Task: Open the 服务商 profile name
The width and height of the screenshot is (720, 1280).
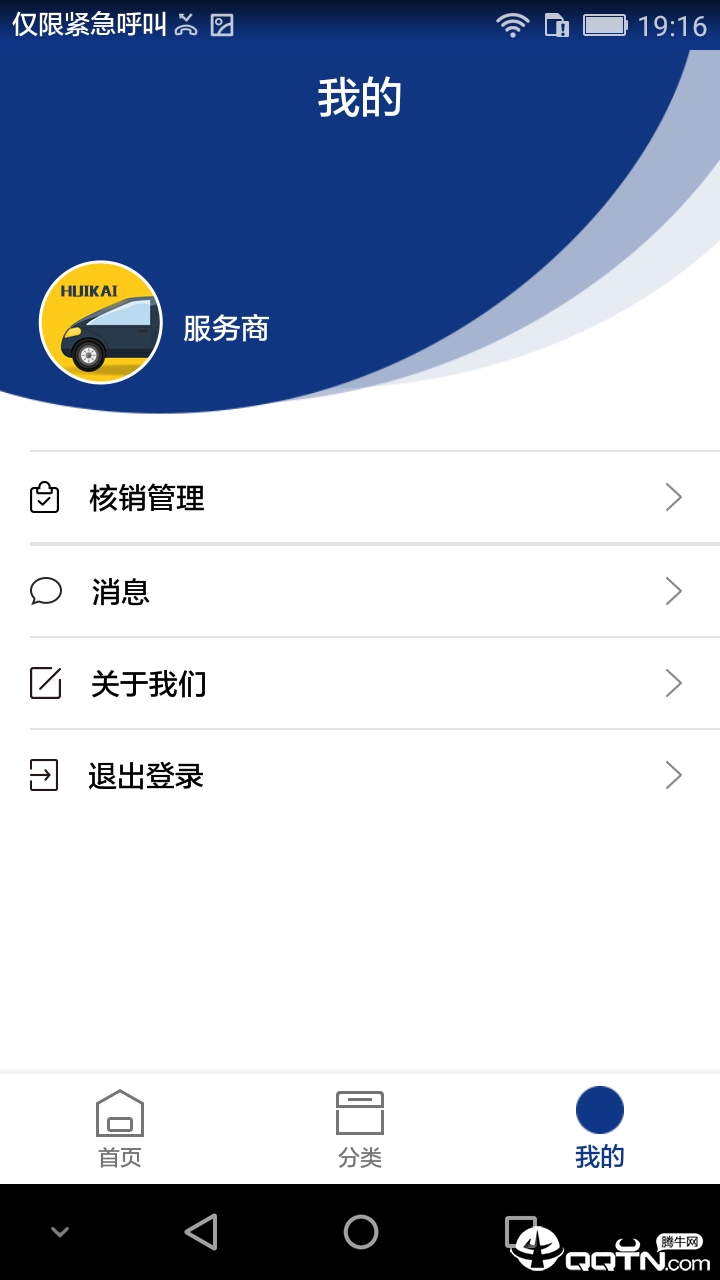Action: point(224,327)
